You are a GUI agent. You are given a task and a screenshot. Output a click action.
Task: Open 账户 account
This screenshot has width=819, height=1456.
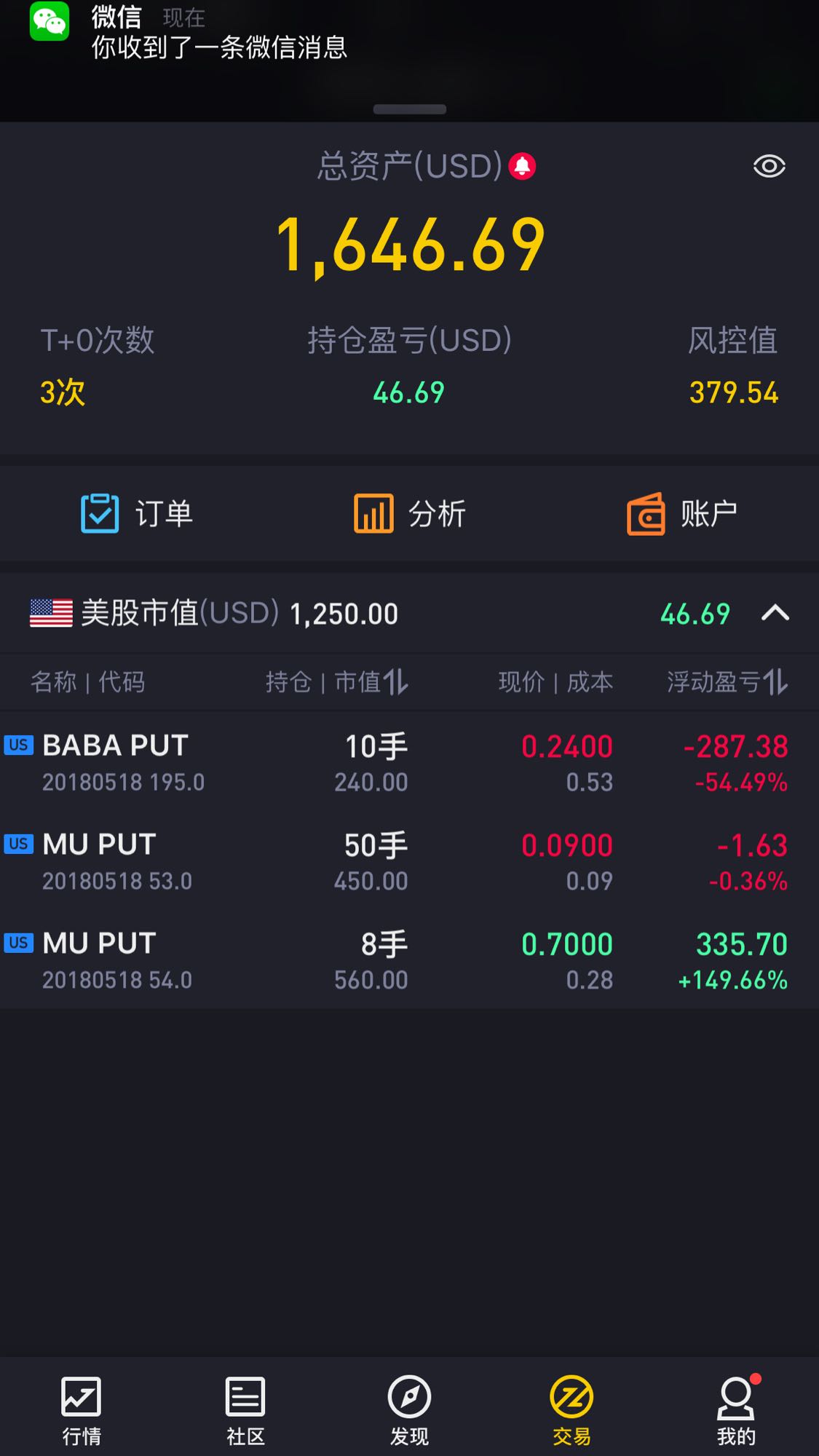pyautogui.click(x=682, y=513)
